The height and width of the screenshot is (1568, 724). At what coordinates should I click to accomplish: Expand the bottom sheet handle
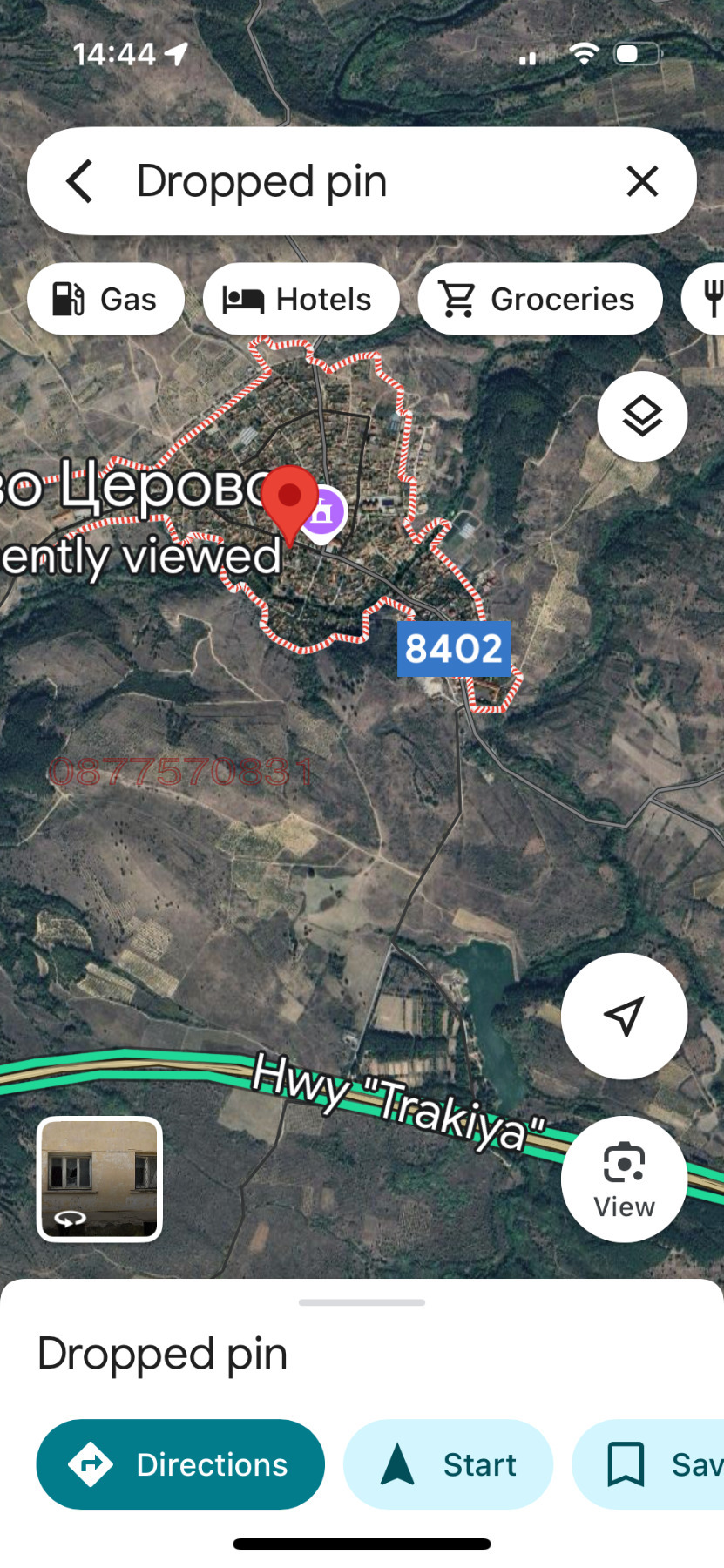pyautogui.click(x=362, y=1302)
